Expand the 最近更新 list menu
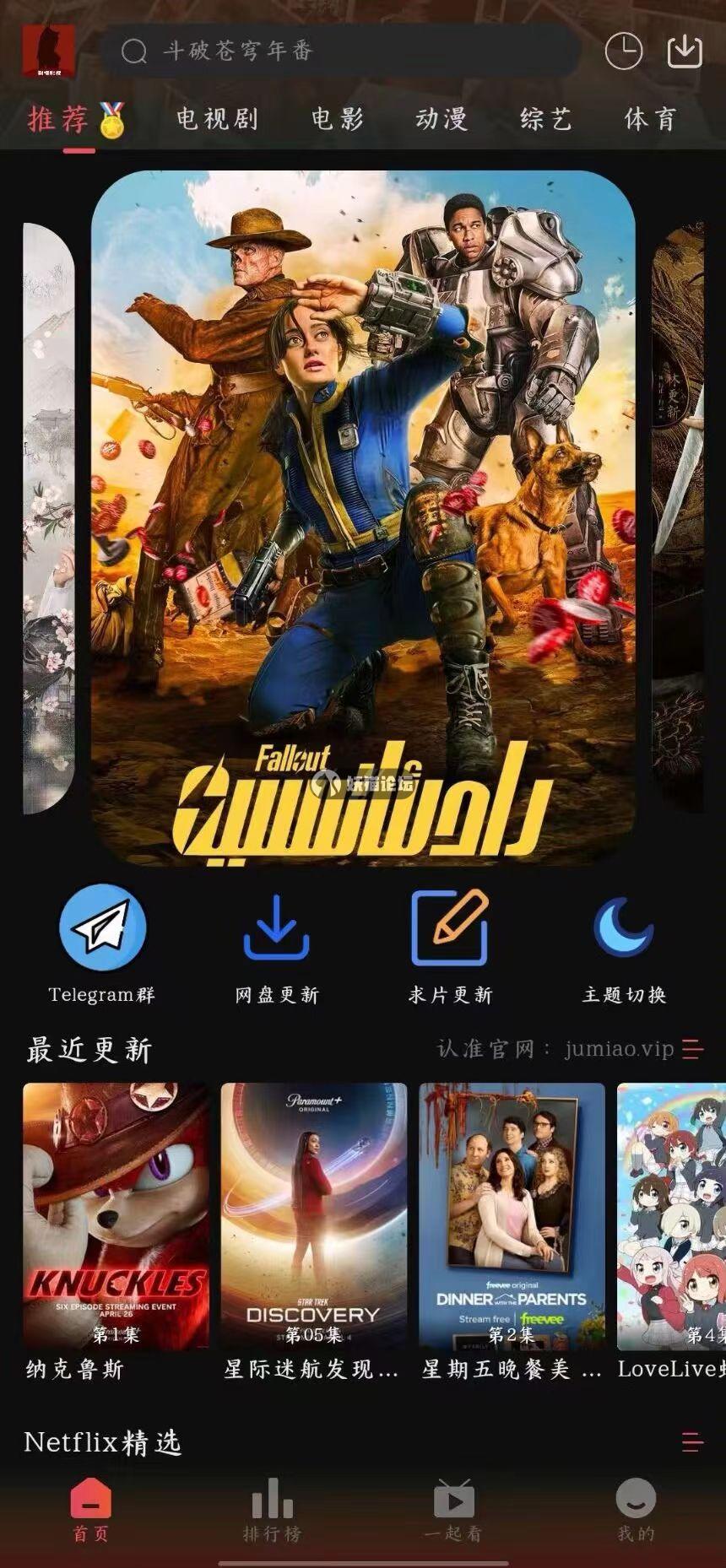Screen dimensions: 726x1568 (x=692, y=1049)
